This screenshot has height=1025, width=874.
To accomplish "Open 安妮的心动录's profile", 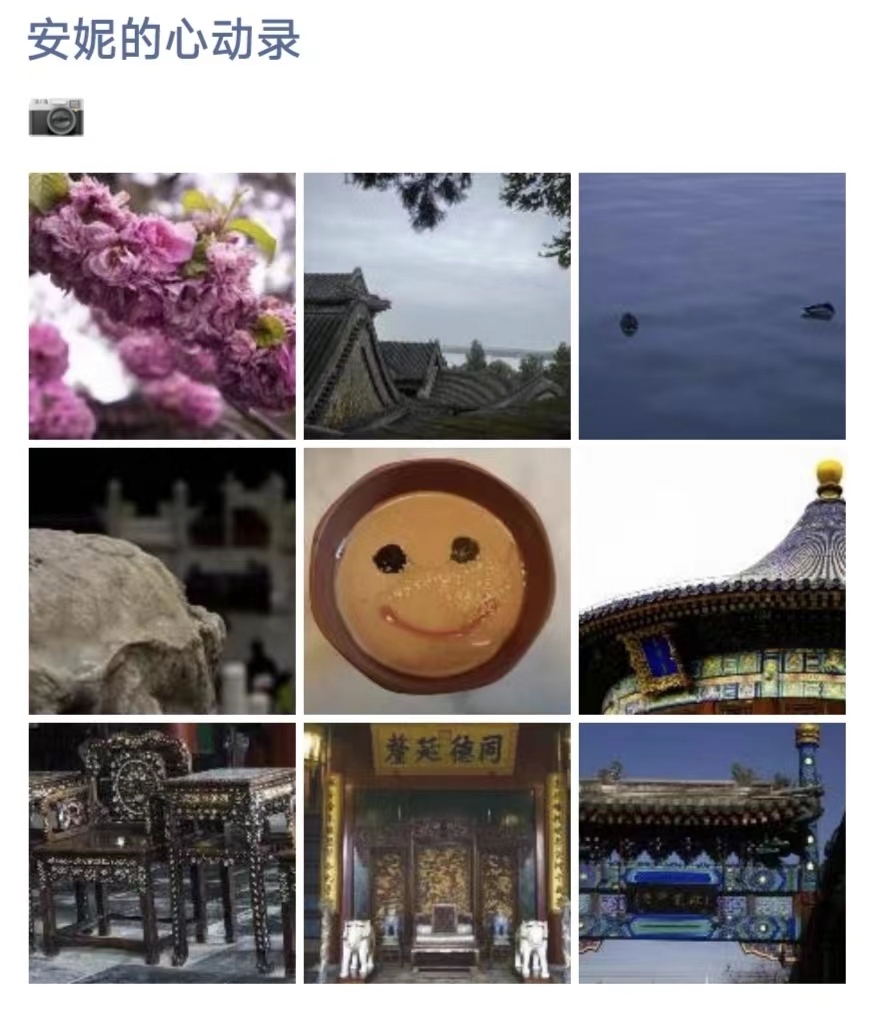I will pos(164,41).
